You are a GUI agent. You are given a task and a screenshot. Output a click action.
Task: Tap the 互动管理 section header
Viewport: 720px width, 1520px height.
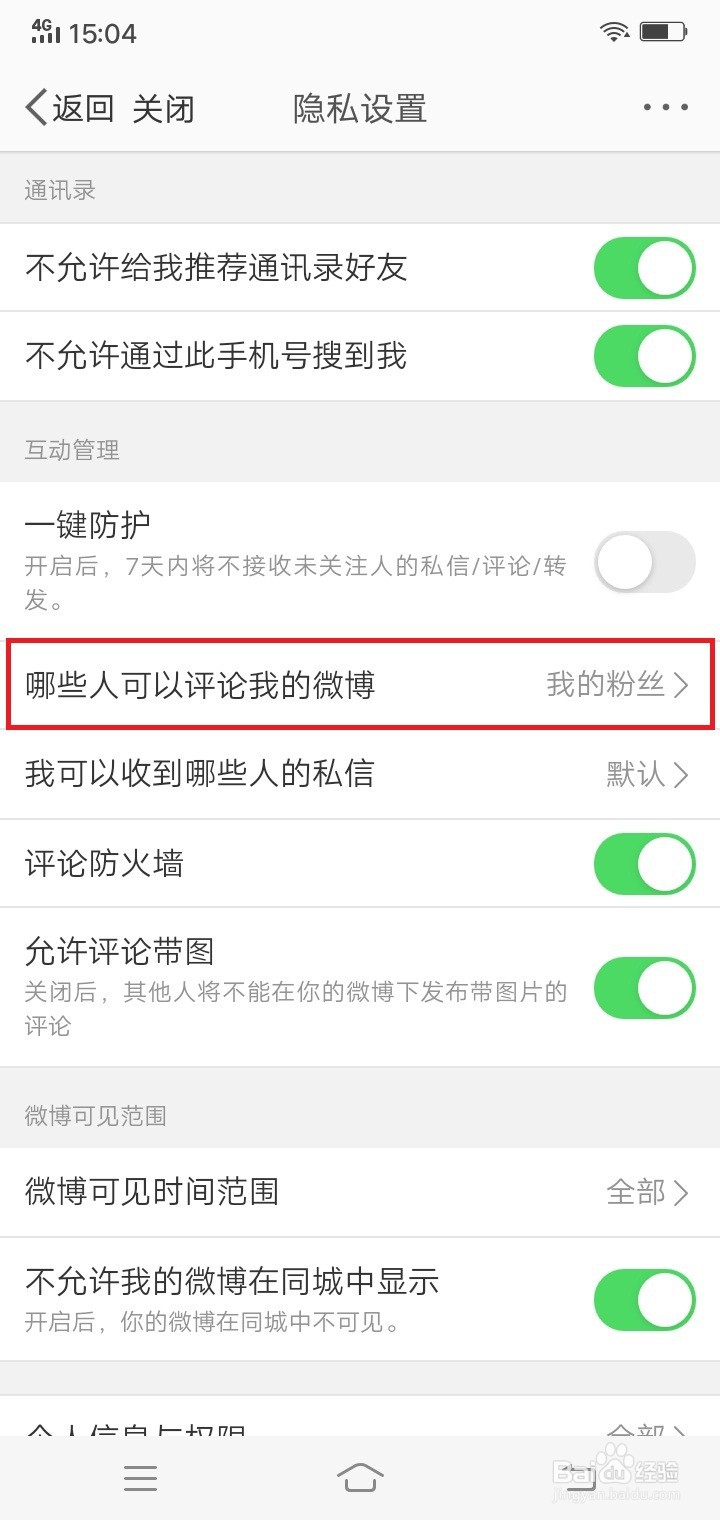(70, 450)
